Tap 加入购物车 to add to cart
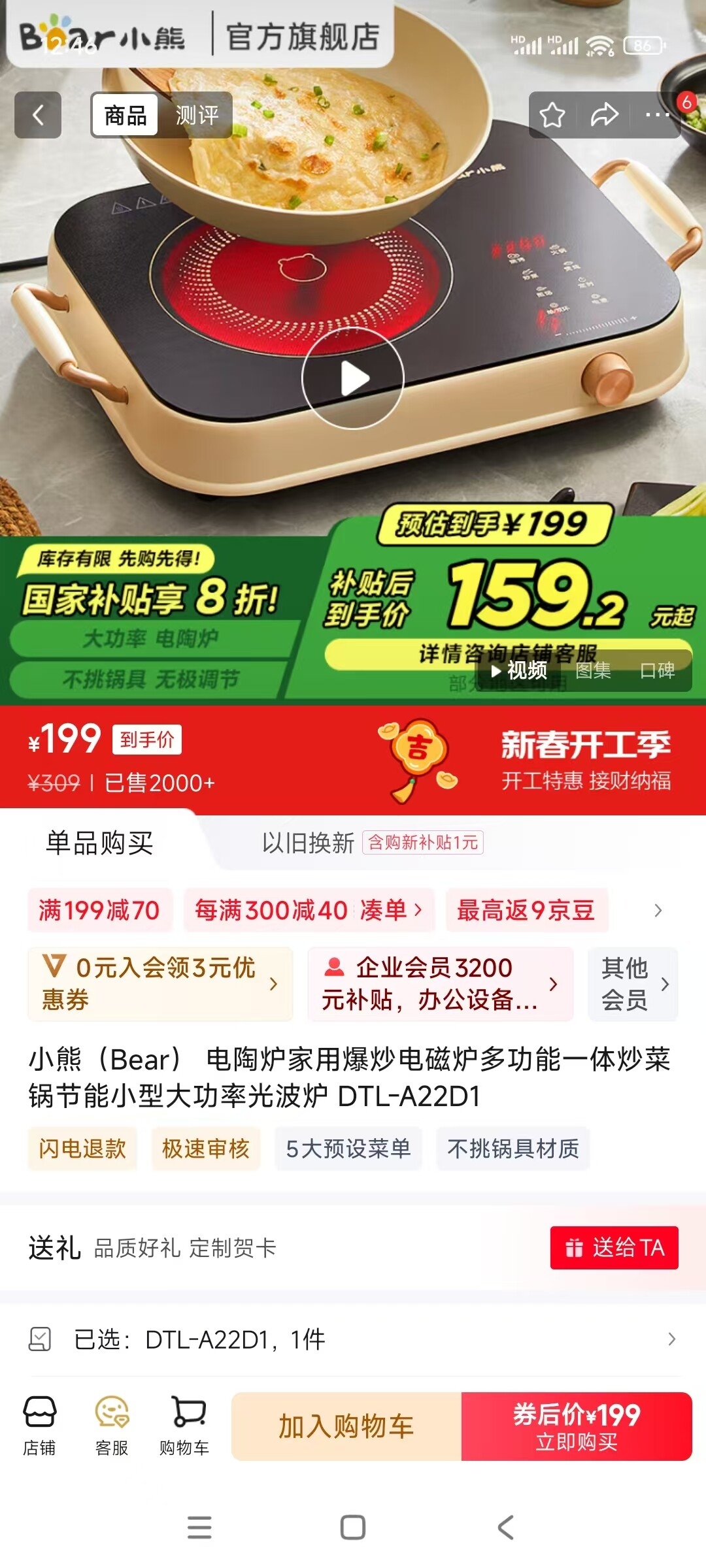 point(346,1426)
